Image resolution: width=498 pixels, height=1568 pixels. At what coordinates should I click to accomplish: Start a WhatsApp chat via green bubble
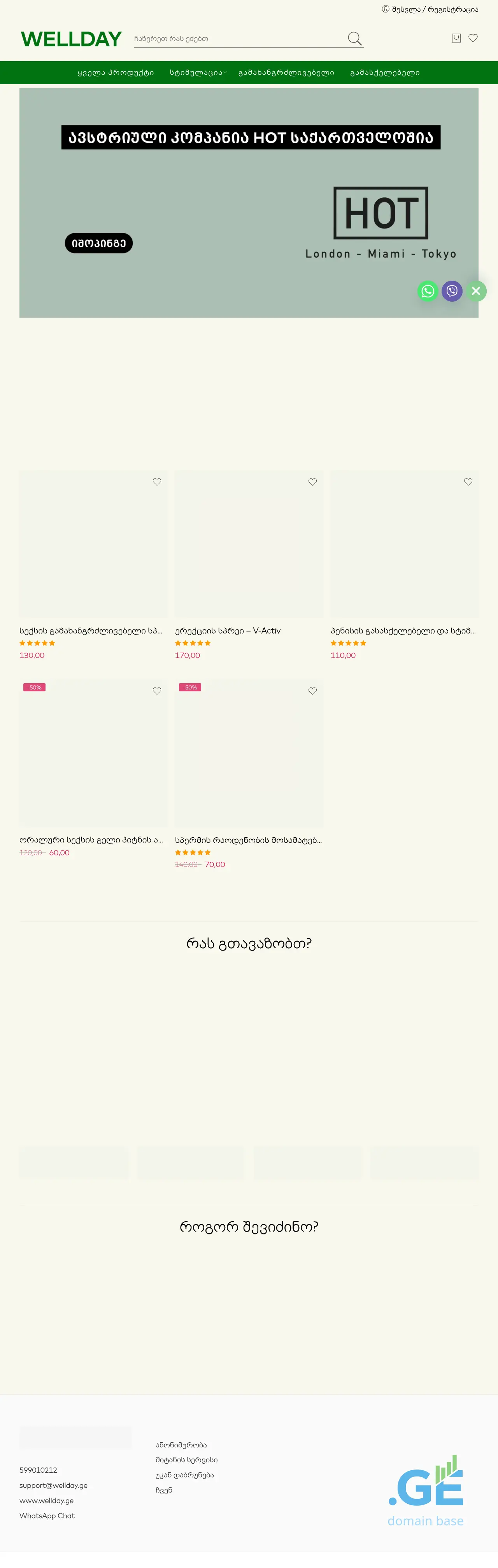428,291
